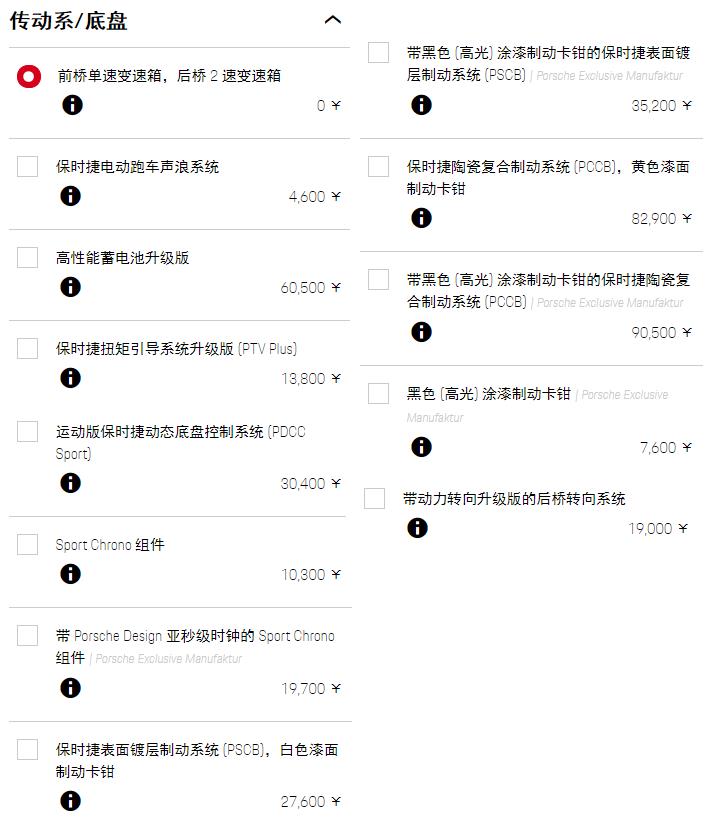Collapse the 传动系/底盘 section
Viewport: 712px width, 826px height.
[333, 20]
